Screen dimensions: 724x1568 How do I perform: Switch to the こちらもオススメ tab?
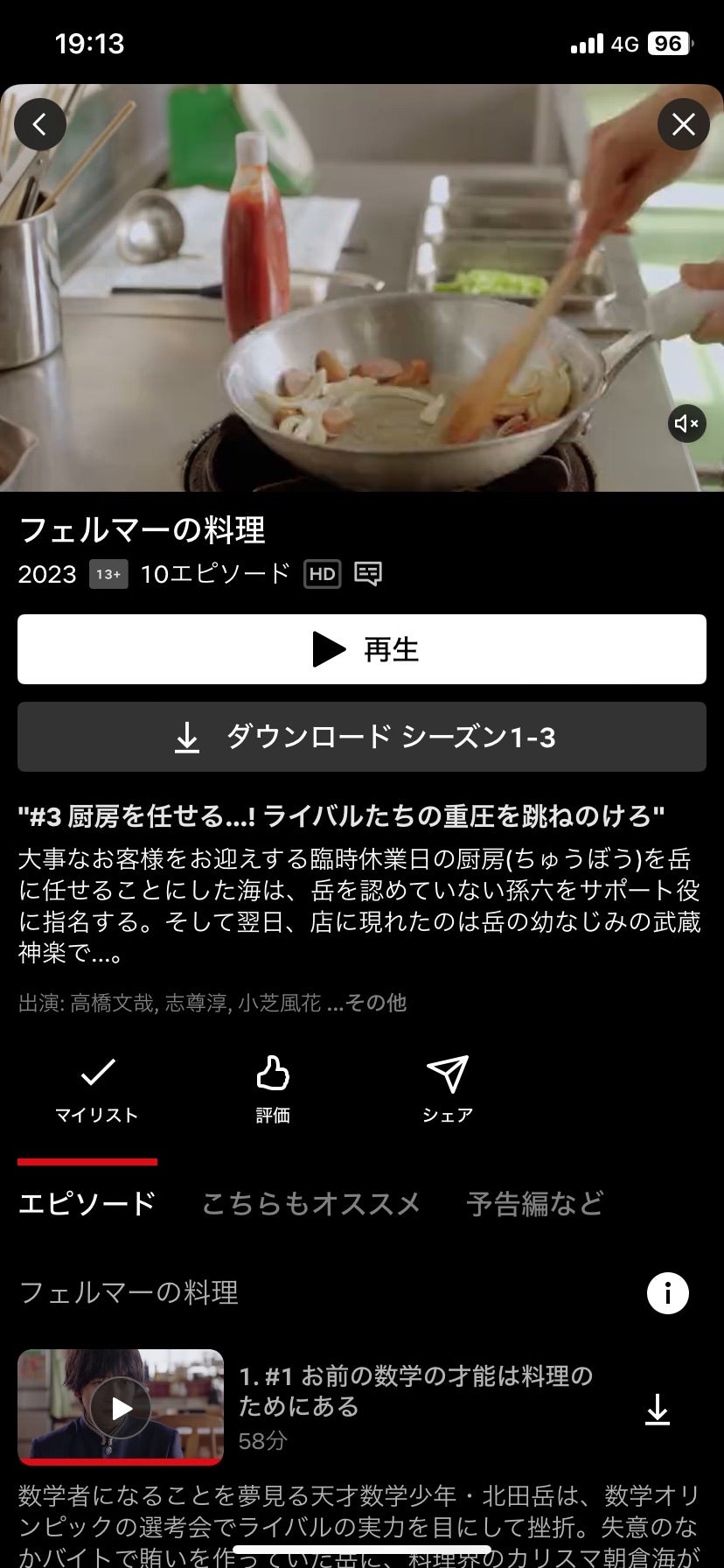pyautogui.click(x=311, y=1203)
